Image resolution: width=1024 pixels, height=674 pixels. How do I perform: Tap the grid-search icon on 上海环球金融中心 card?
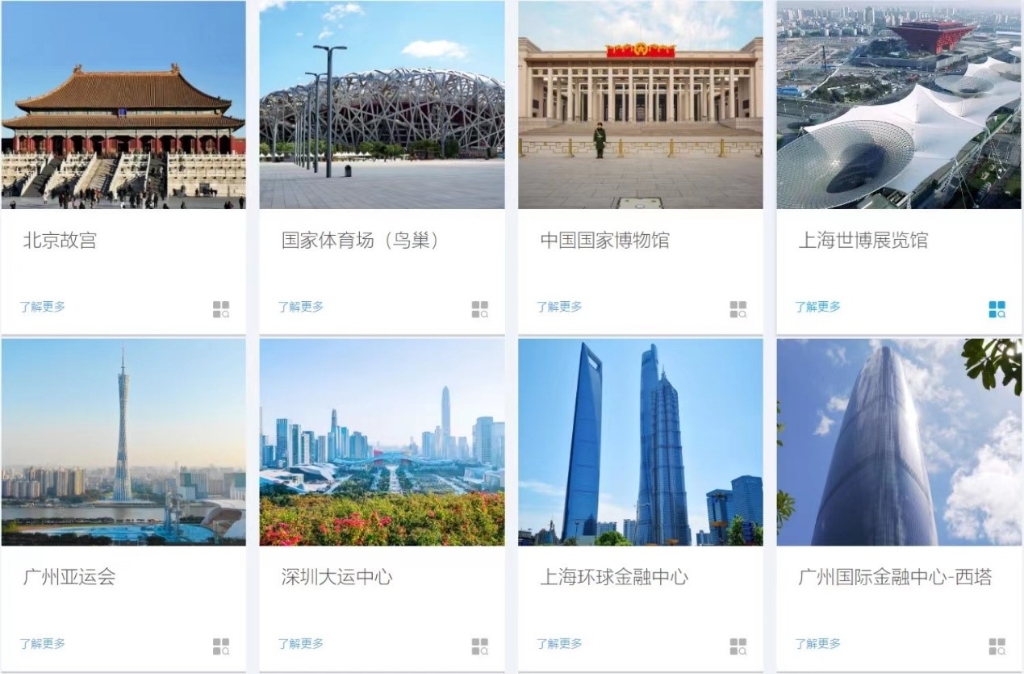coord(738,646)
